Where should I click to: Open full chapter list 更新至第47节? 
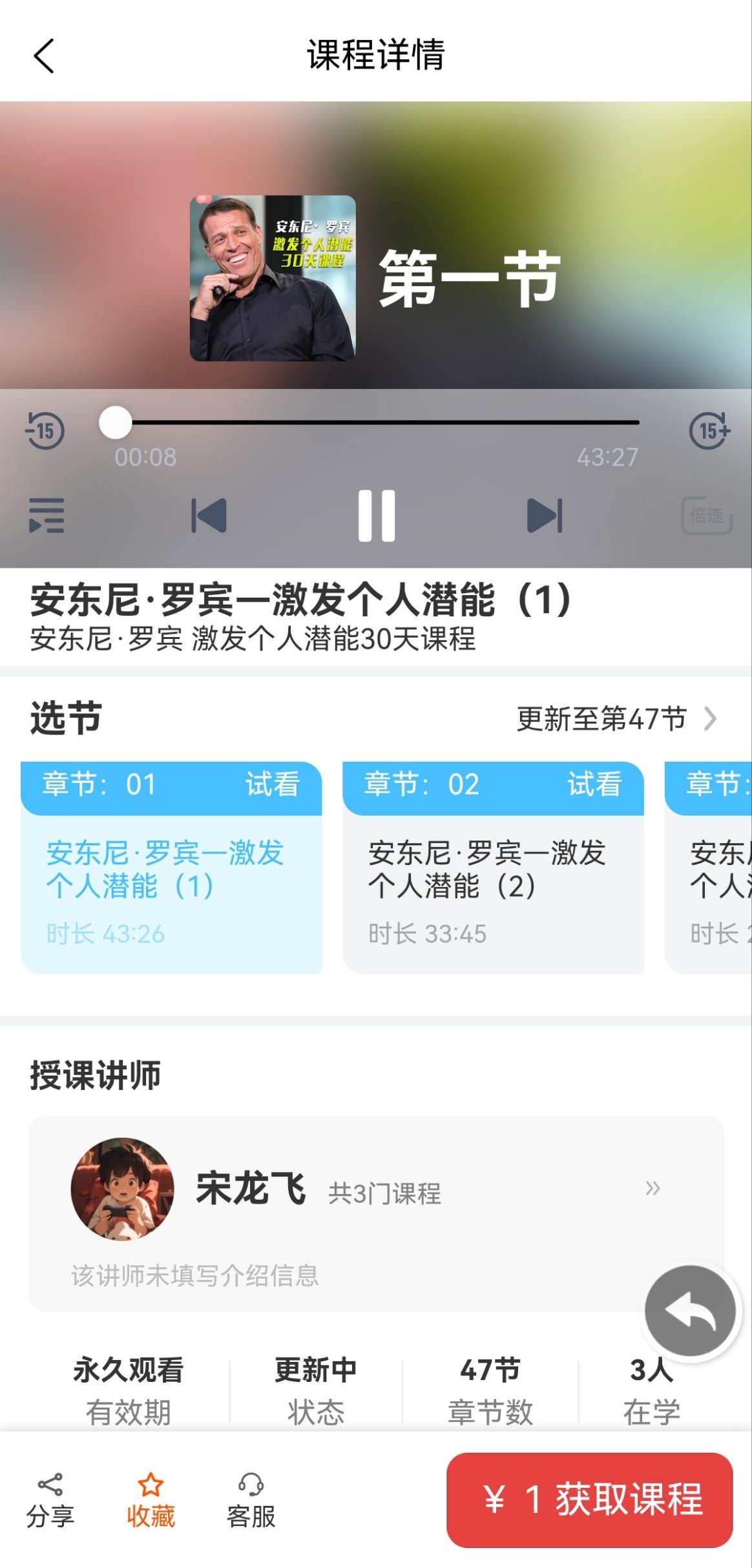click(x=616, y=718)
